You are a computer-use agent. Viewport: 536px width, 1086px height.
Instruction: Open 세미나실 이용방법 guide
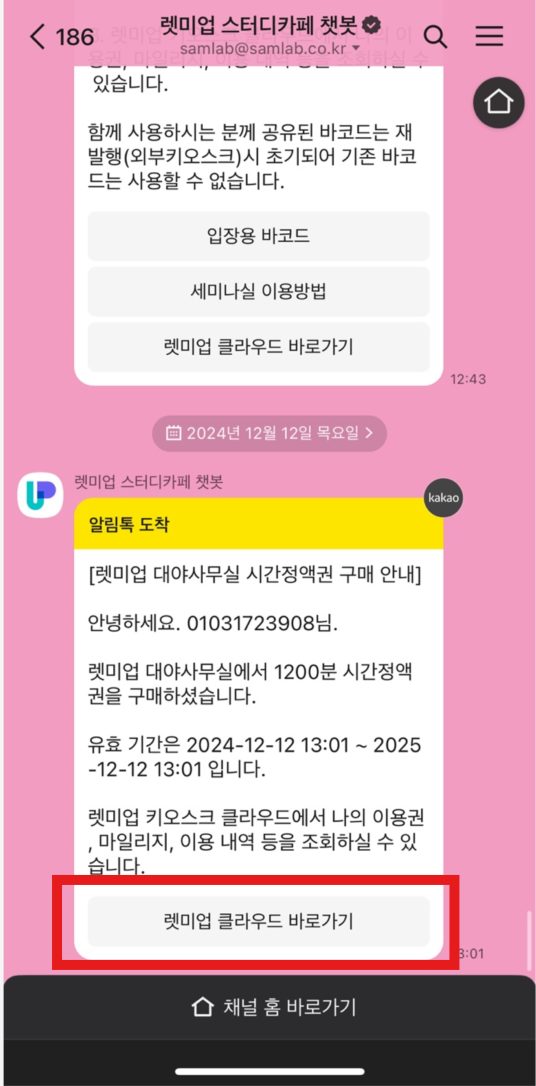pyautogui.click(x=258, y=292)
